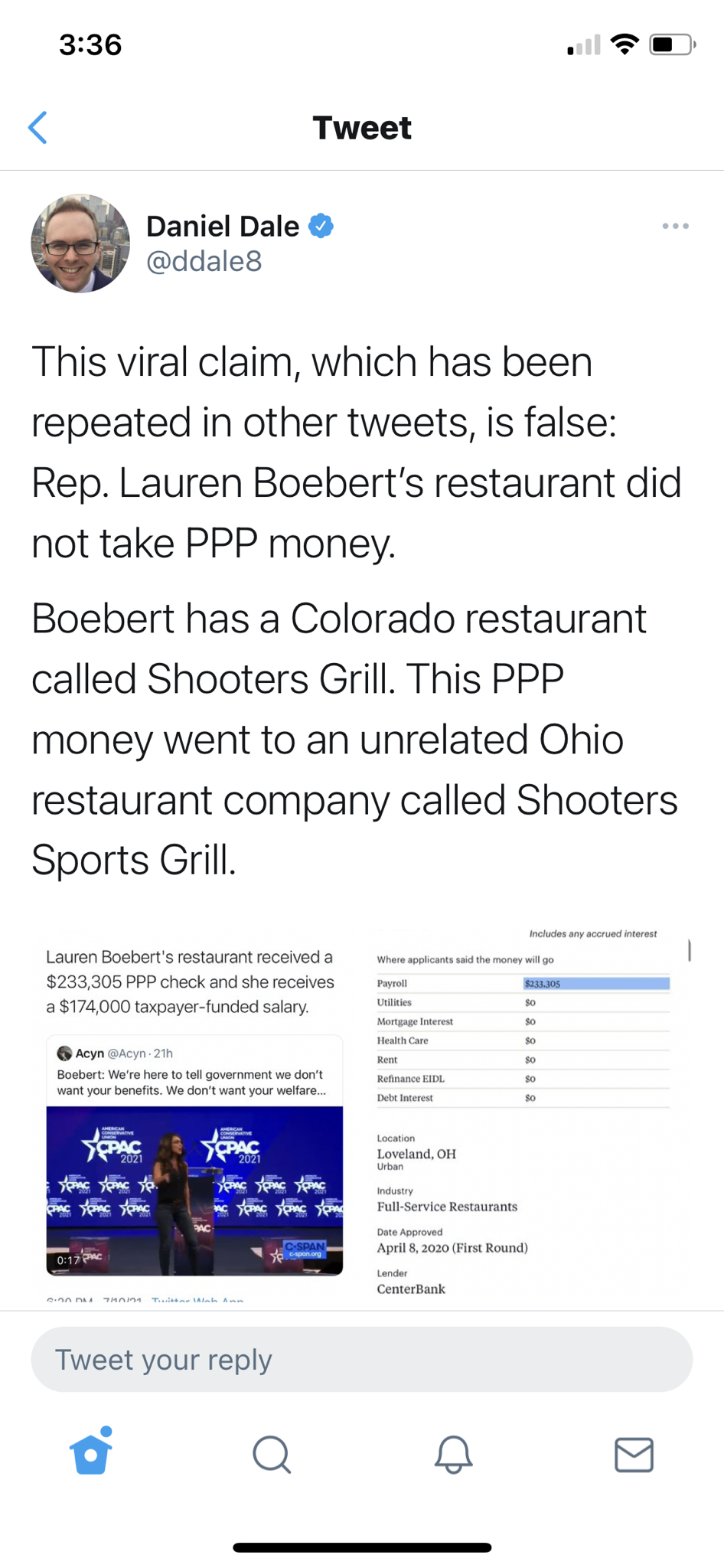Tap the Tweet your reply field
This screenshot has width=724, height=1568.
pos(361,1359)
